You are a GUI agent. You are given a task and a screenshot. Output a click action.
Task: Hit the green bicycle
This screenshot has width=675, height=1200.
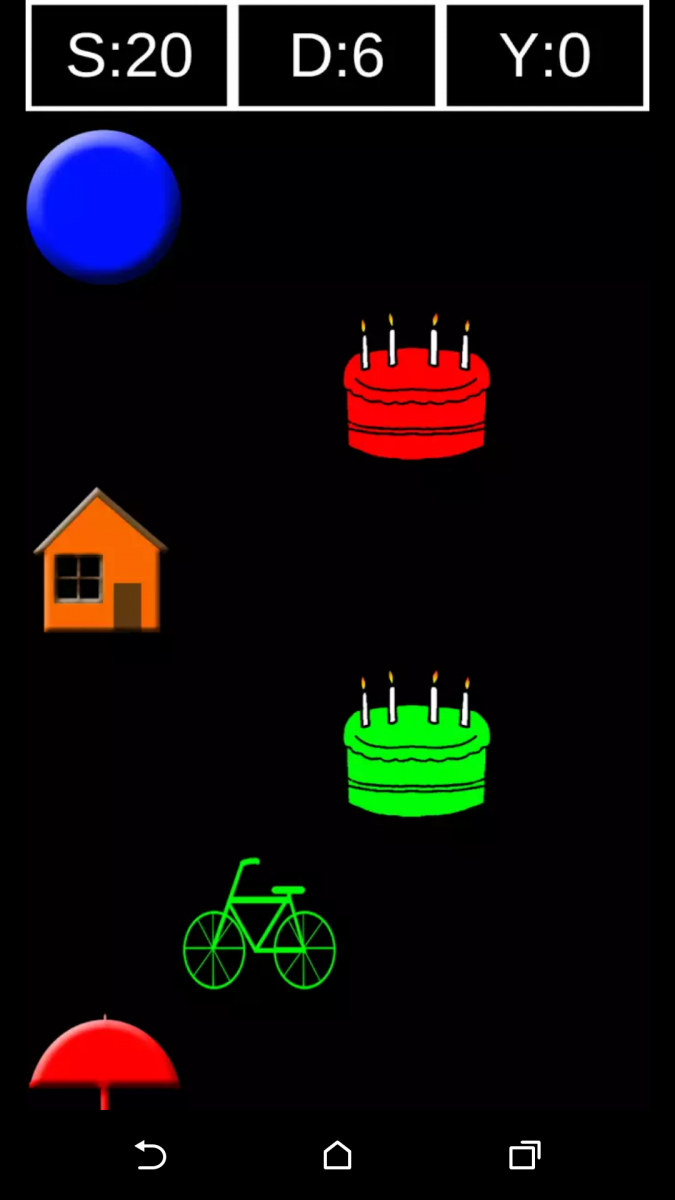(259, 930)
